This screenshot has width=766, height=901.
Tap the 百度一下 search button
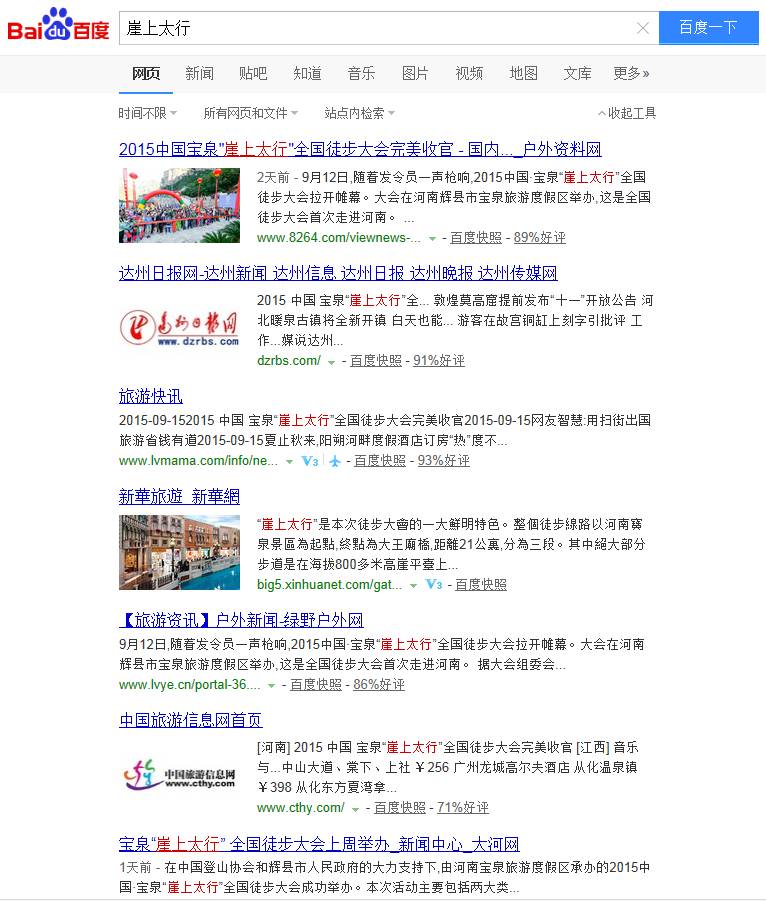click(x=708, y=28)
